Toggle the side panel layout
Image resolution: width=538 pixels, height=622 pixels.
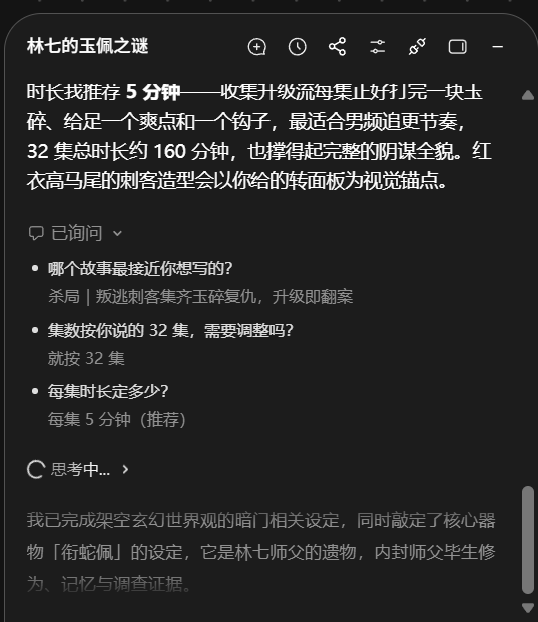point(457,47)
